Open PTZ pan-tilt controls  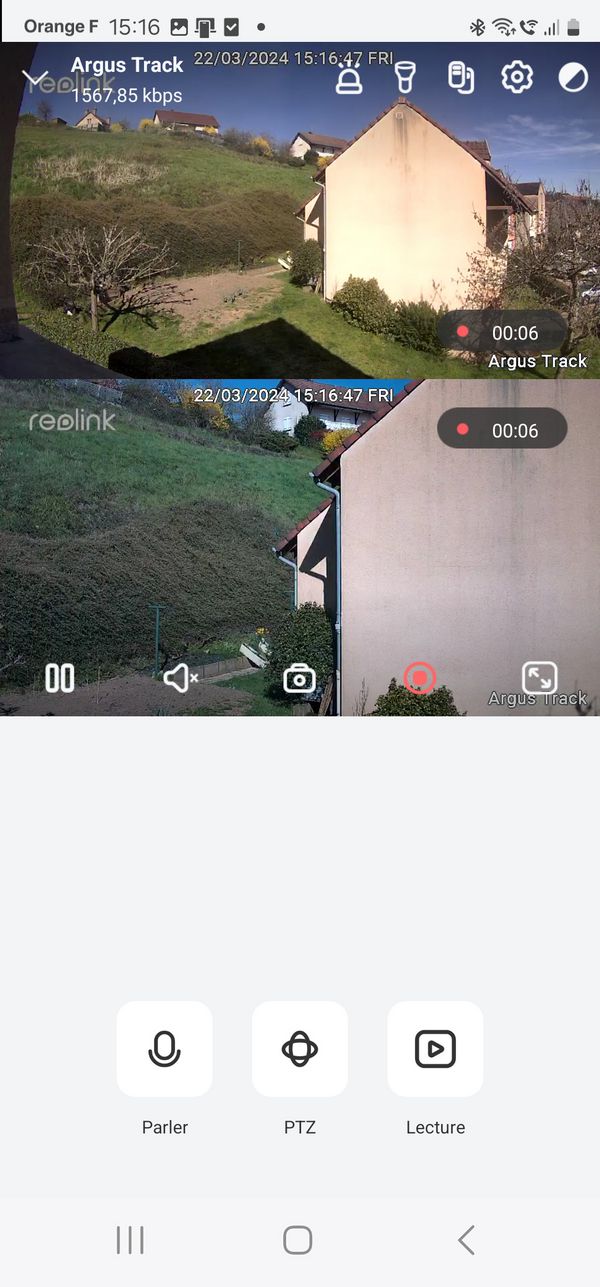[300, 1049]
